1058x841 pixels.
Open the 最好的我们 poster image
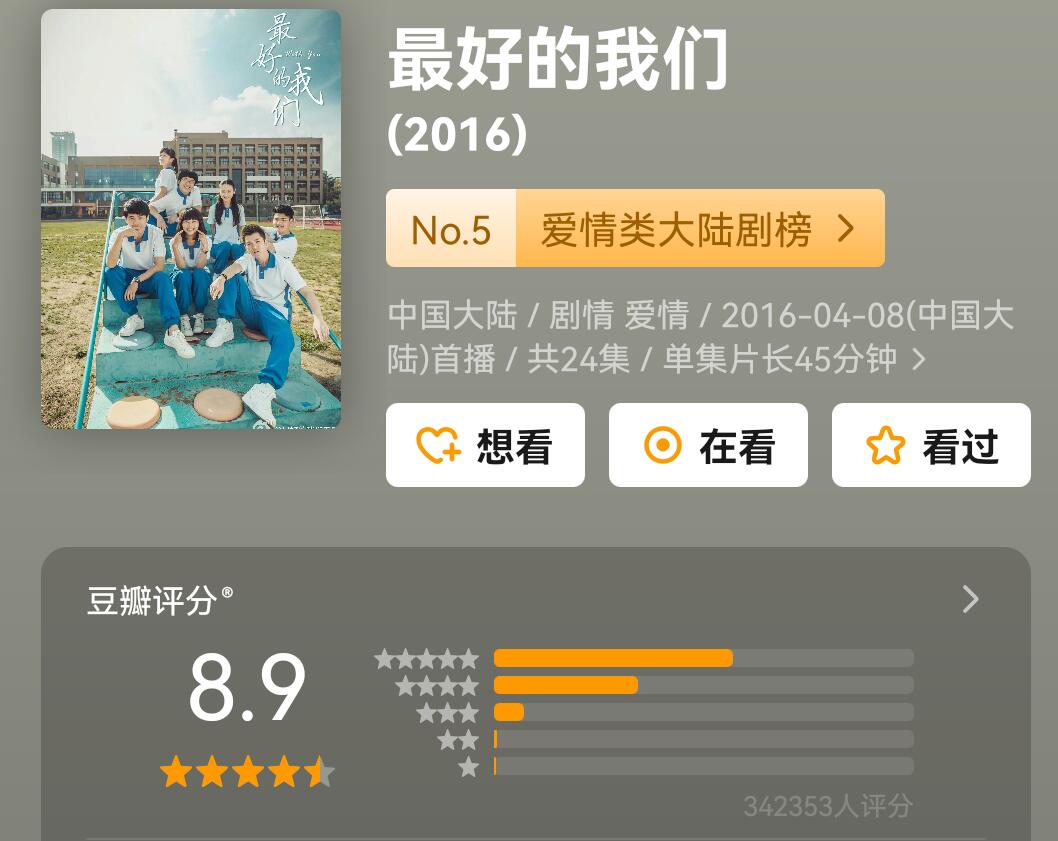click(x=191, y=219)
